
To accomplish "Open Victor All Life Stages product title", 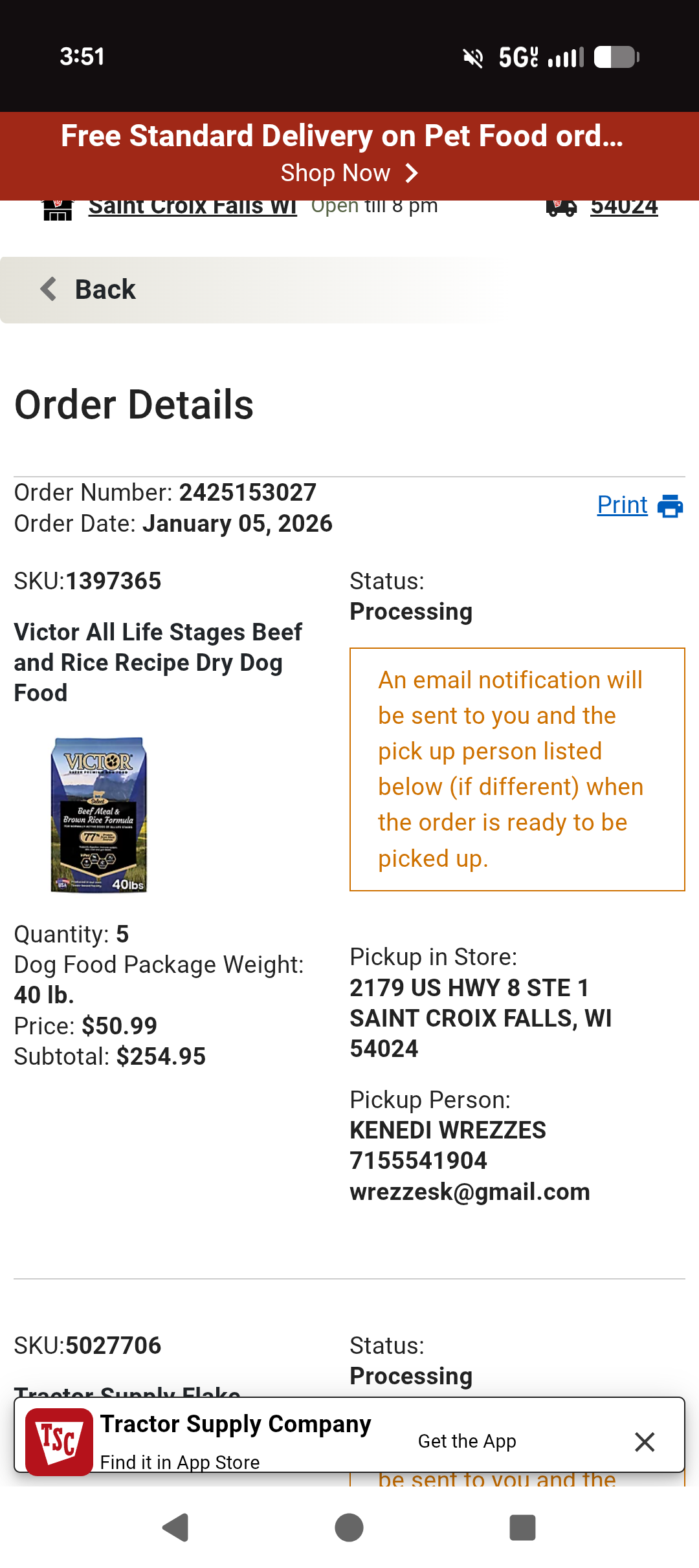I will [x=158, y=662].
